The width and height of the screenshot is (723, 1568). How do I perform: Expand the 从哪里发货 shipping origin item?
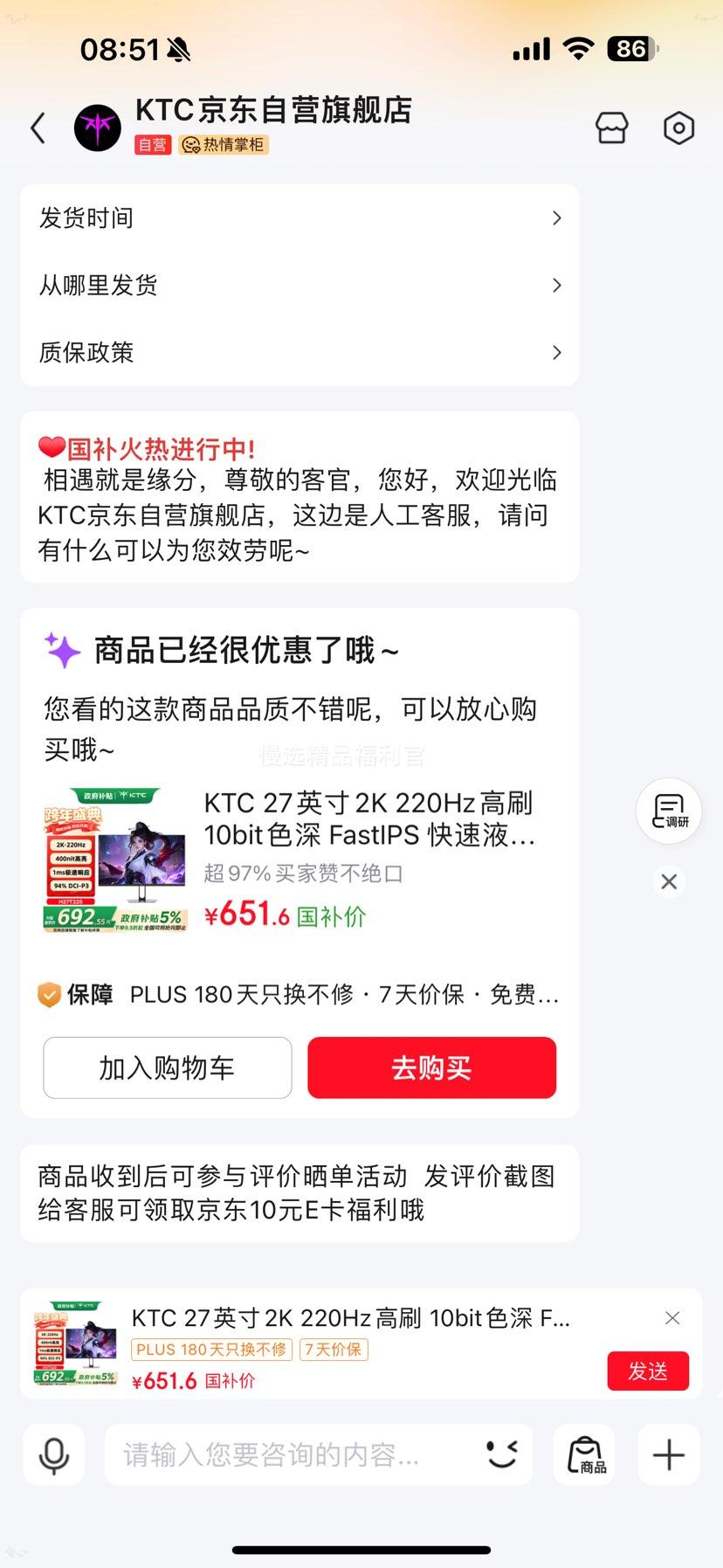tap(299, 285)
